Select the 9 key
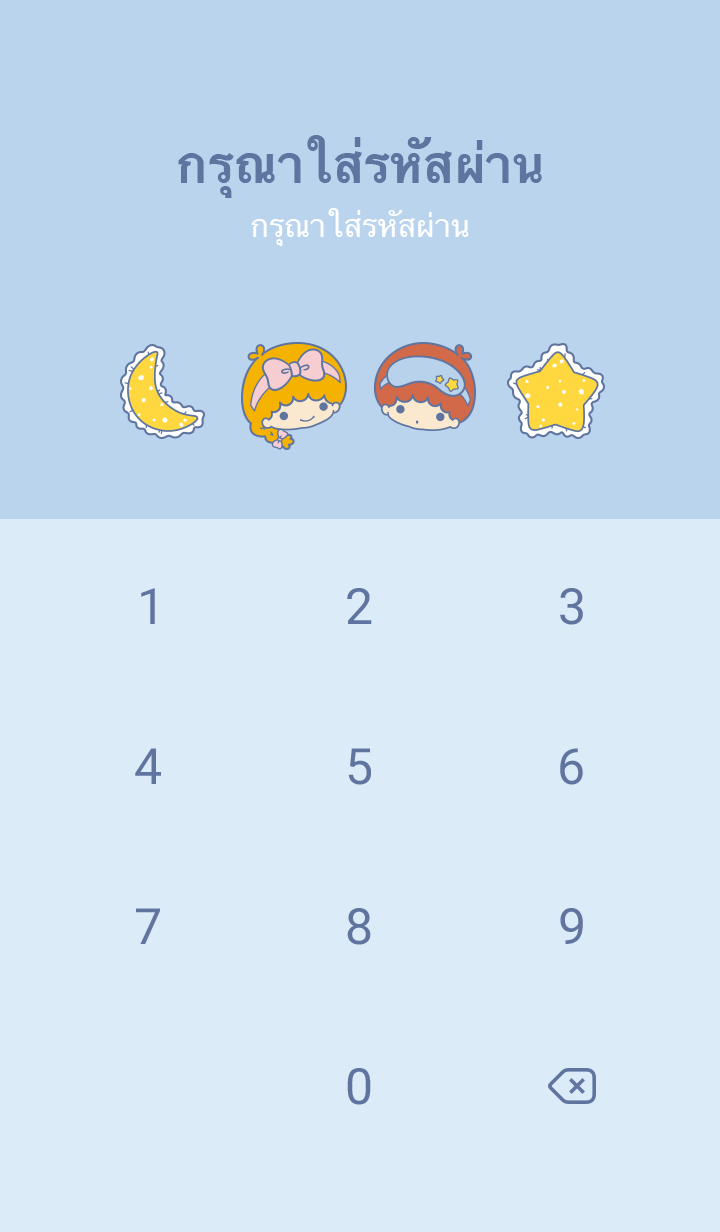 (571, 927)
